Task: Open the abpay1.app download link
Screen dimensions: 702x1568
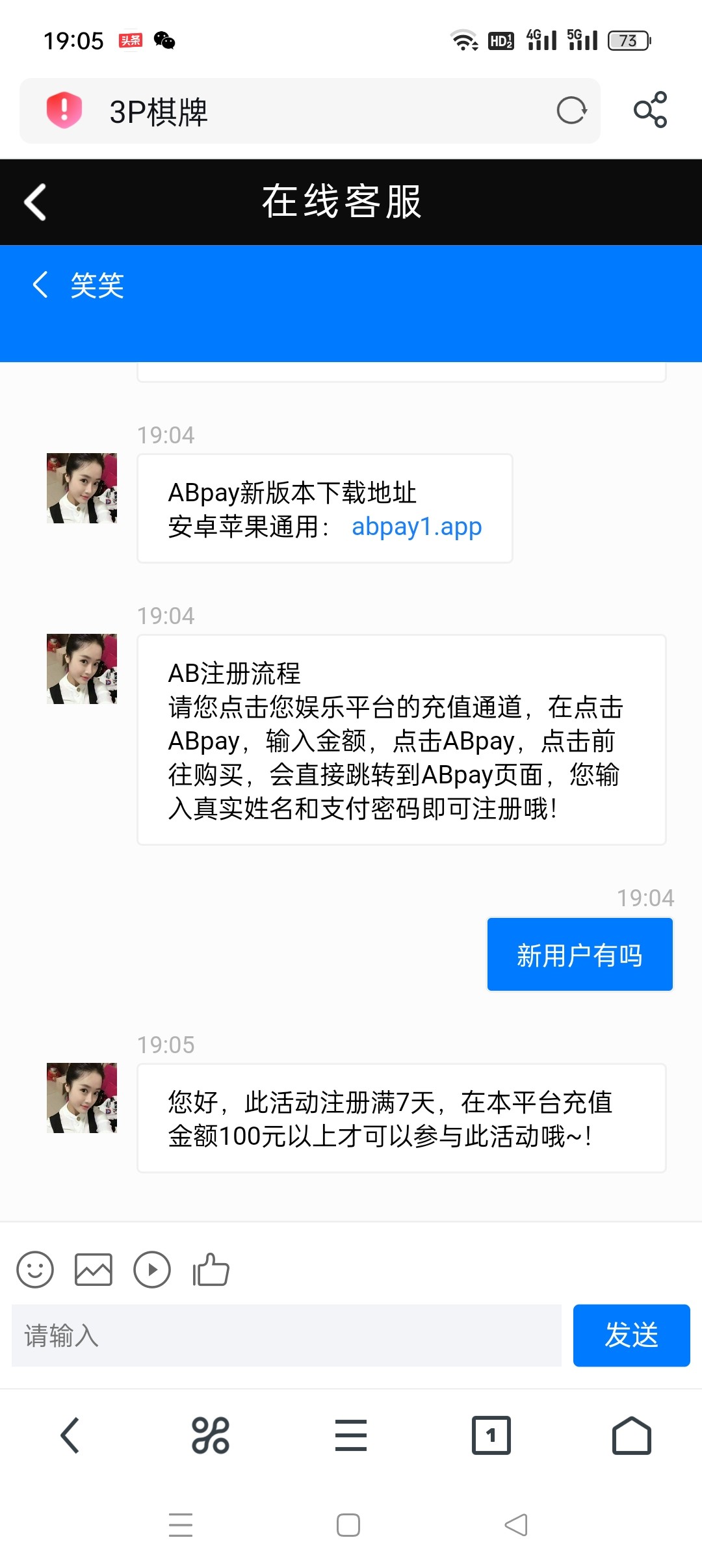Action: (417, 527)
